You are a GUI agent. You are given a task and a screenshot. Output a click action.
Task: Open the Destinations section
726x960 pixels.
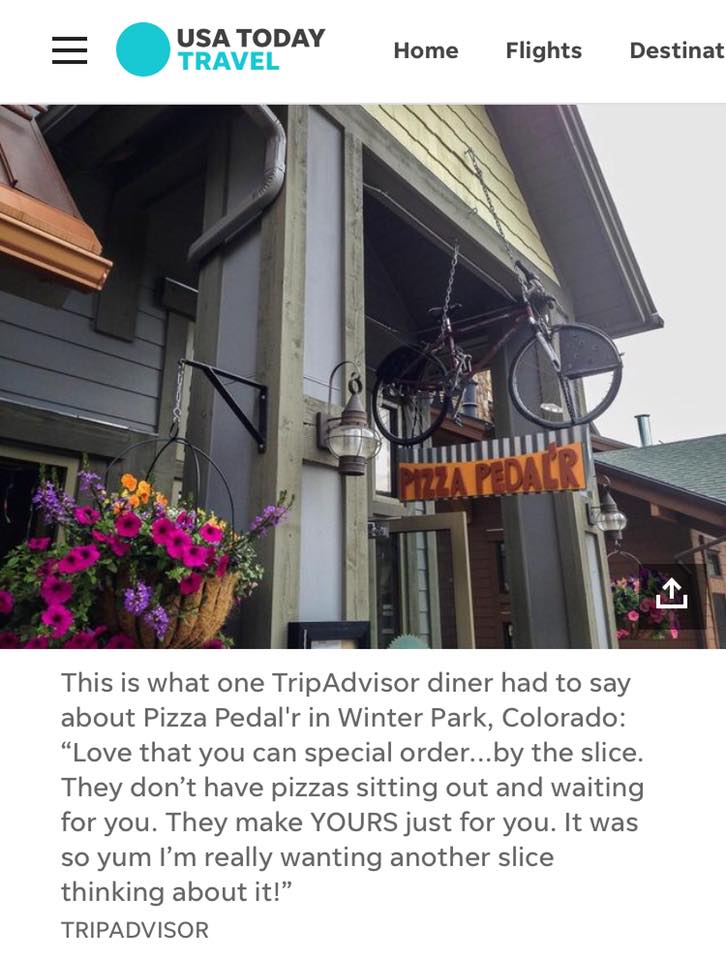click(676, 50)
